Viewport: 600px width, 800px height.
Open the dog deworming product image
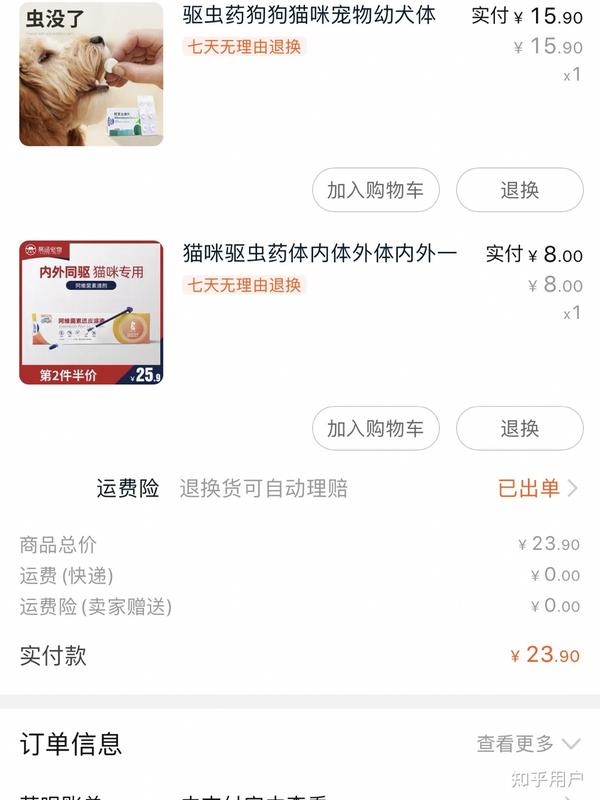point(91,74)
